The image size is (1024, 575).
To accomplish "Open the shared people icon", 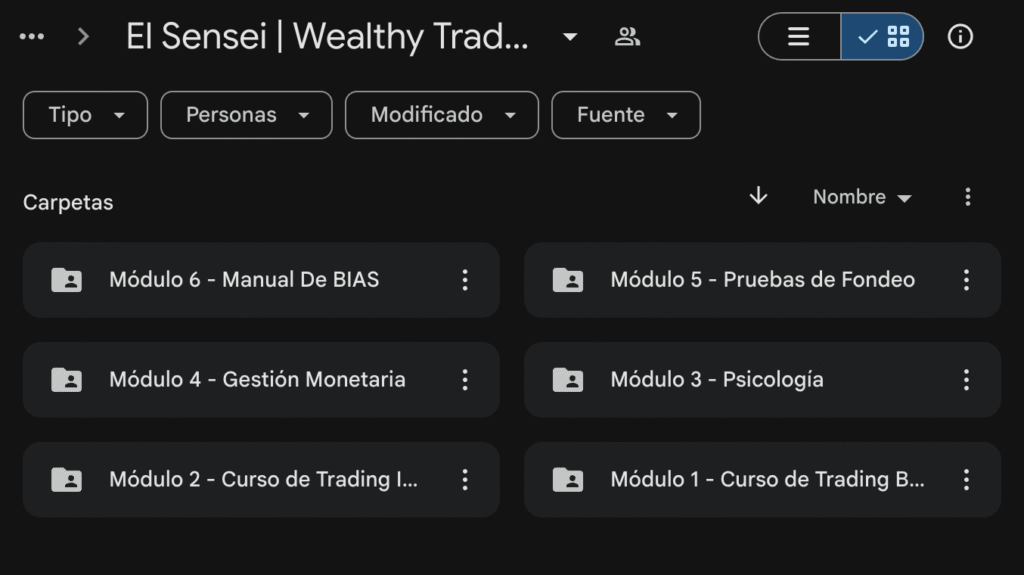I will click(x=627, y=37).
